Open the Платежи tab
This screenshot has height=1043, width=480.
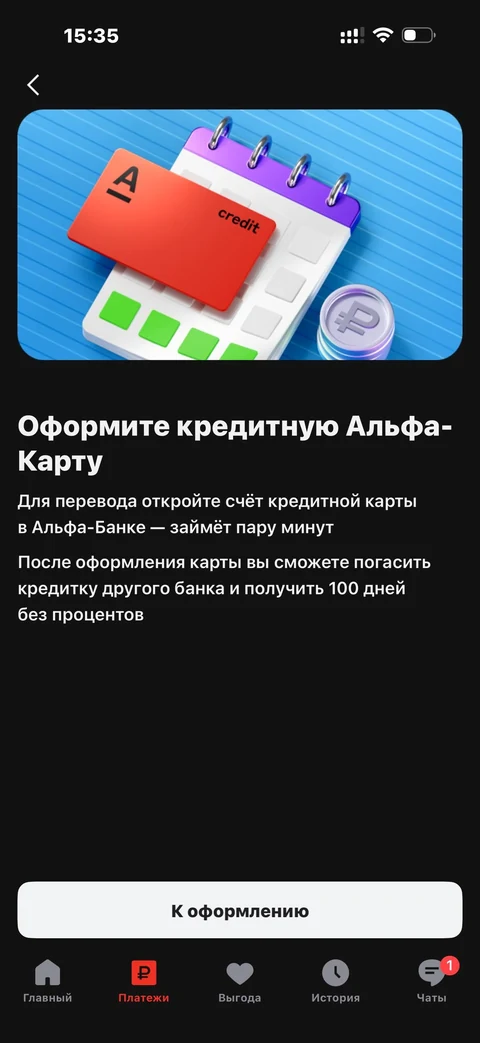coord(144,981)
